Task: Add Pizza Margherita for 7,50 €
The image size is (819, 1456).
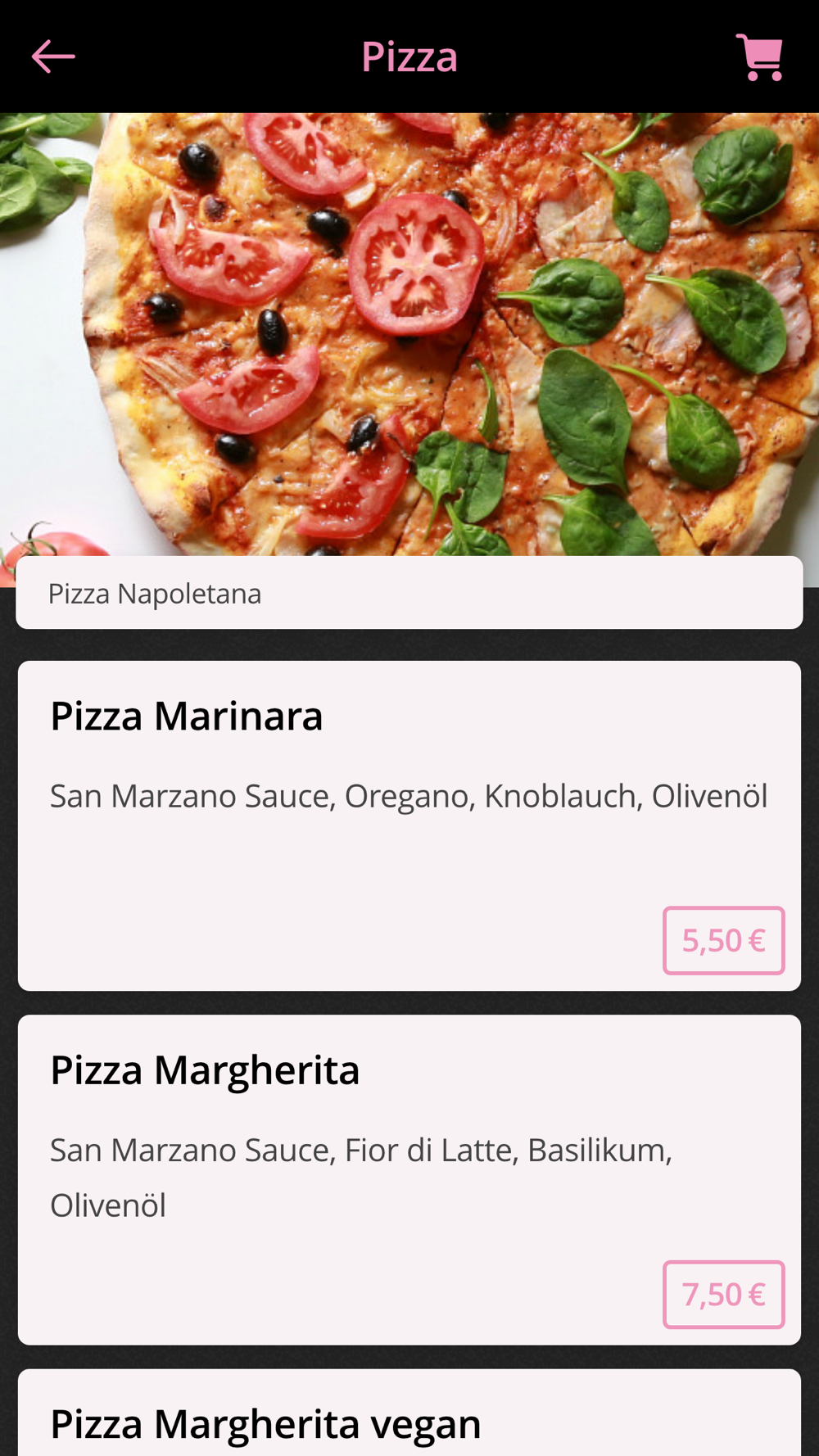Action: [723, 1294]
